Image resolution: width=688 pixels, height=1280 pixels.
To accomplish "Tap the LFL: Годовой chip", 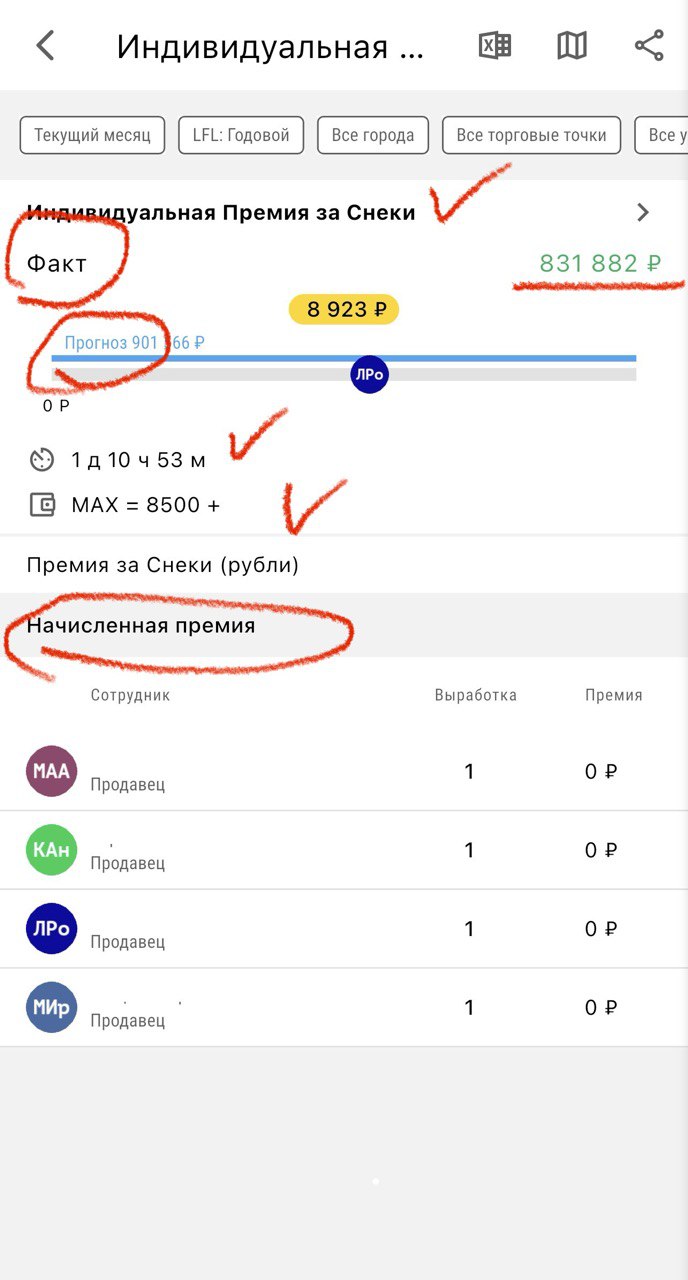I will tap(241, 135).
